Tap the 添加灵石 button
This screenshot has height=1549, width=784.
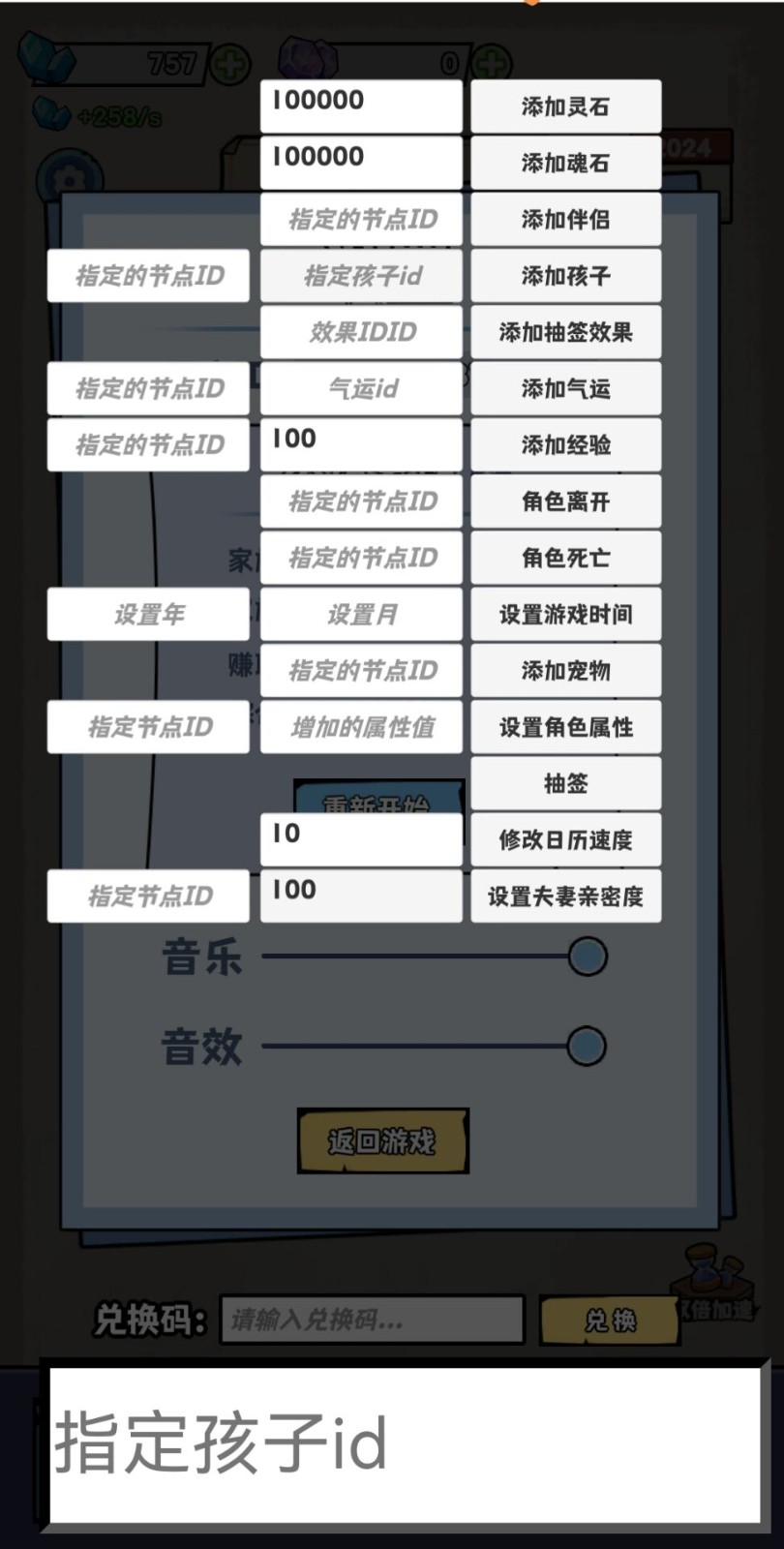click(x=565, y=106)
